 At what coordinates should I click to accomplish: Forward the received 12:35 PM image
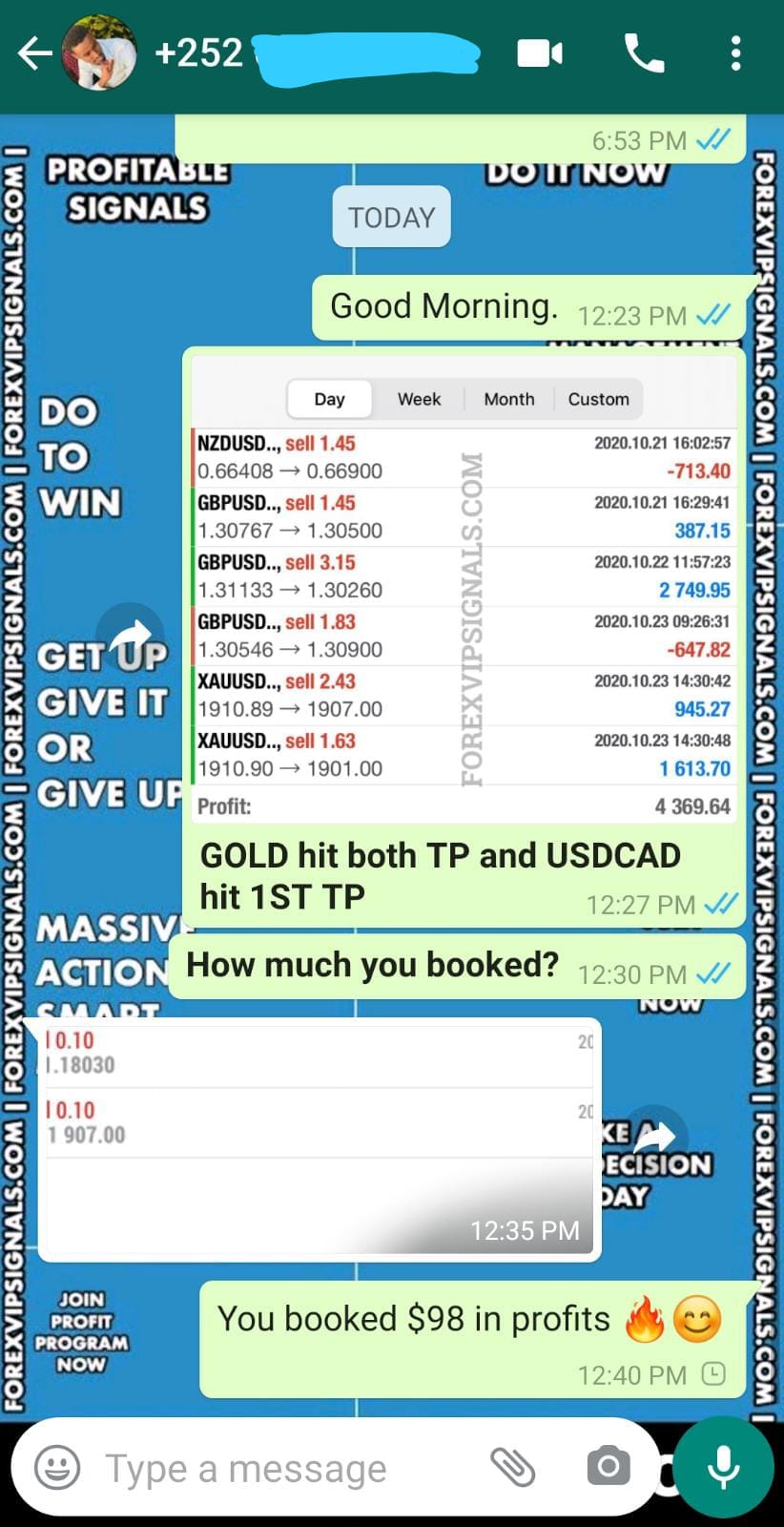(x=654, y=1136)
